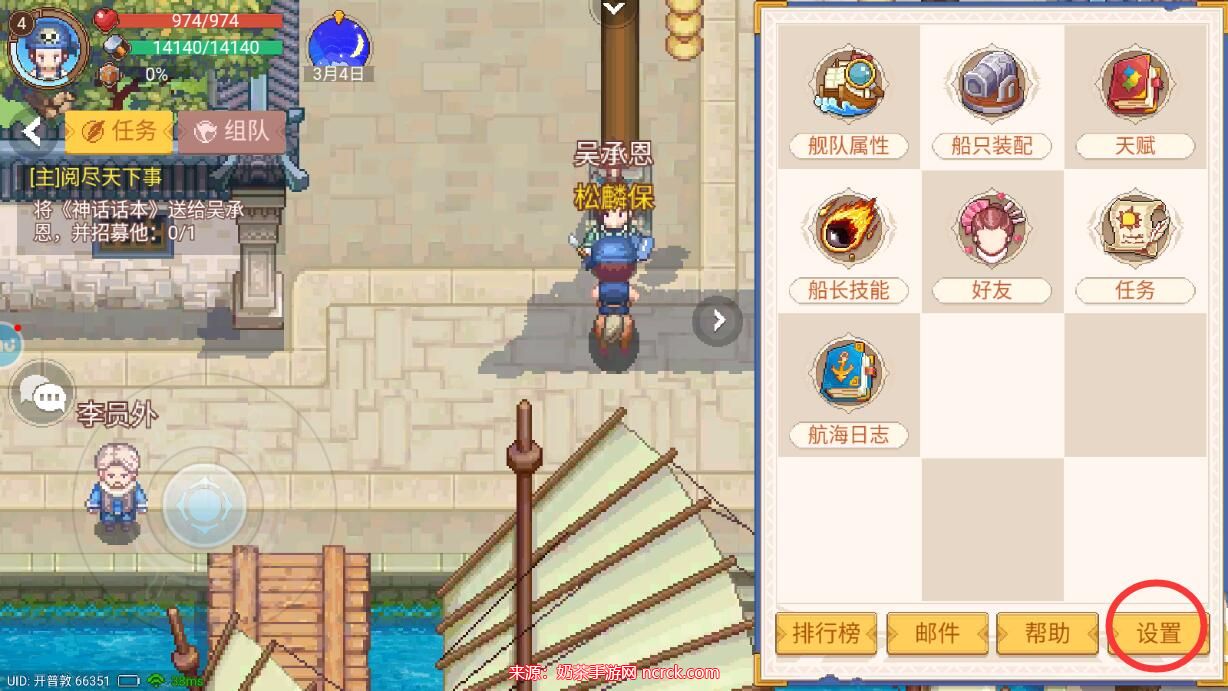Open 航海日志 voyage log
The width and height of the screenshot is (1228, 691).
[848, 392]
